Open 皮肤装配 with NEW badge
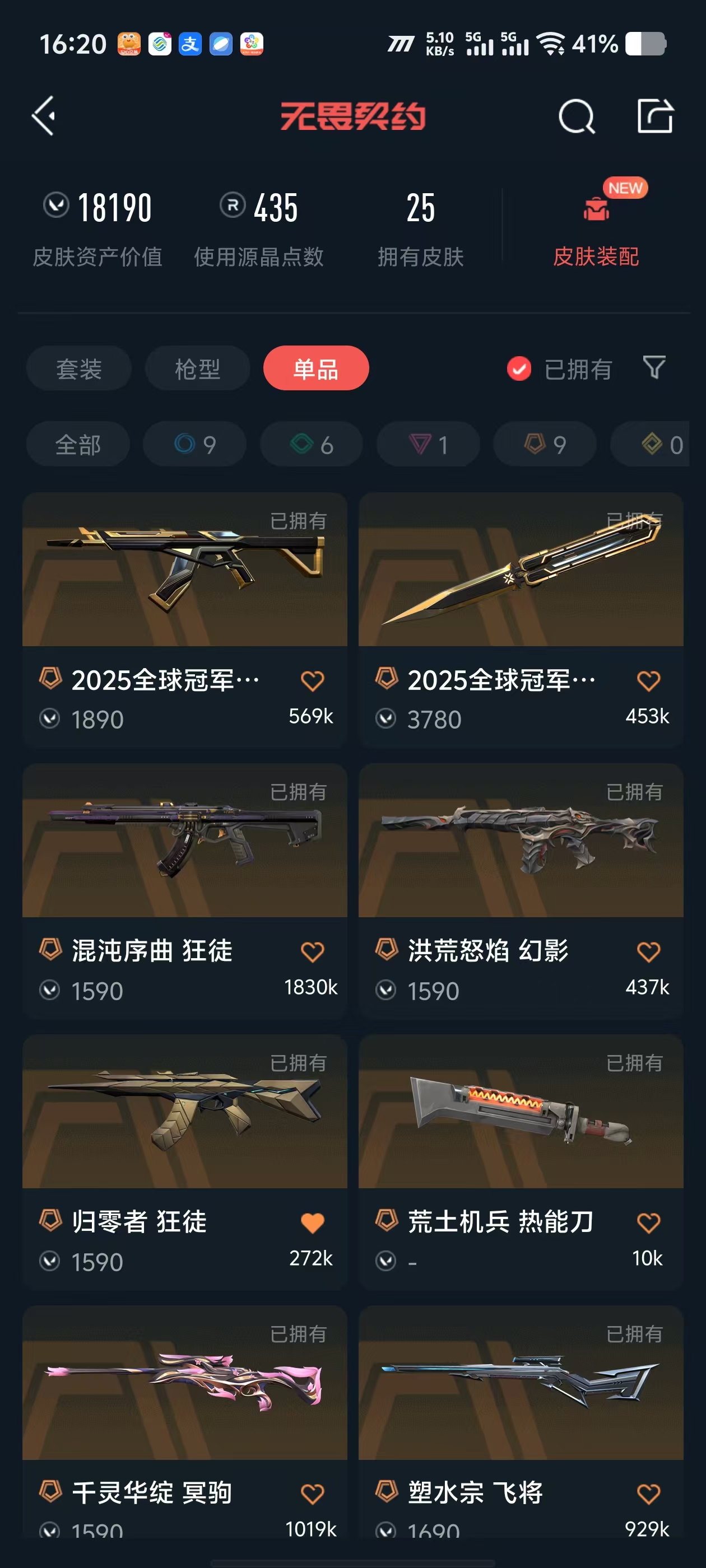The height and width of the screenshot is (1568, 706). pos(596,224)
